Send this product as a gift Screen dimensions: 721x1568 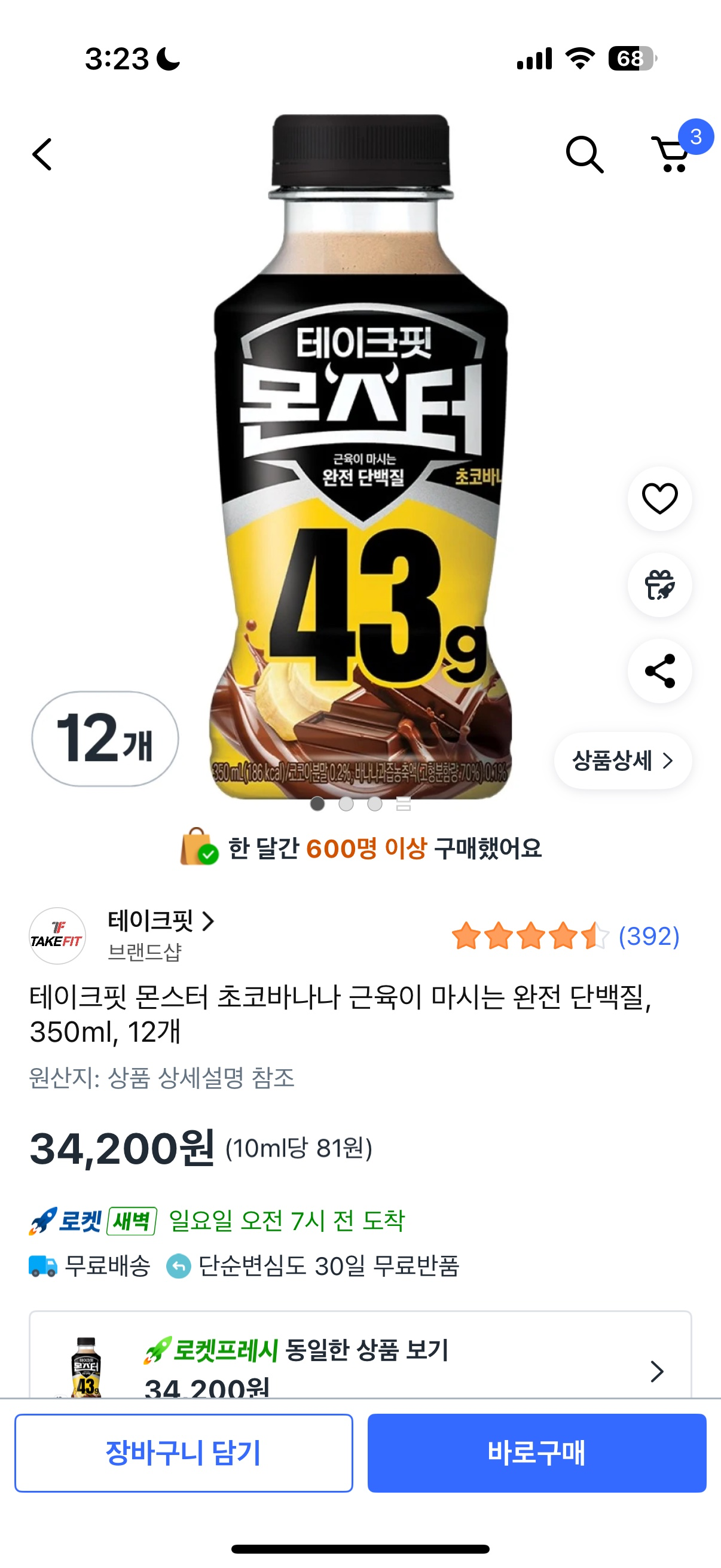point(659,585)
